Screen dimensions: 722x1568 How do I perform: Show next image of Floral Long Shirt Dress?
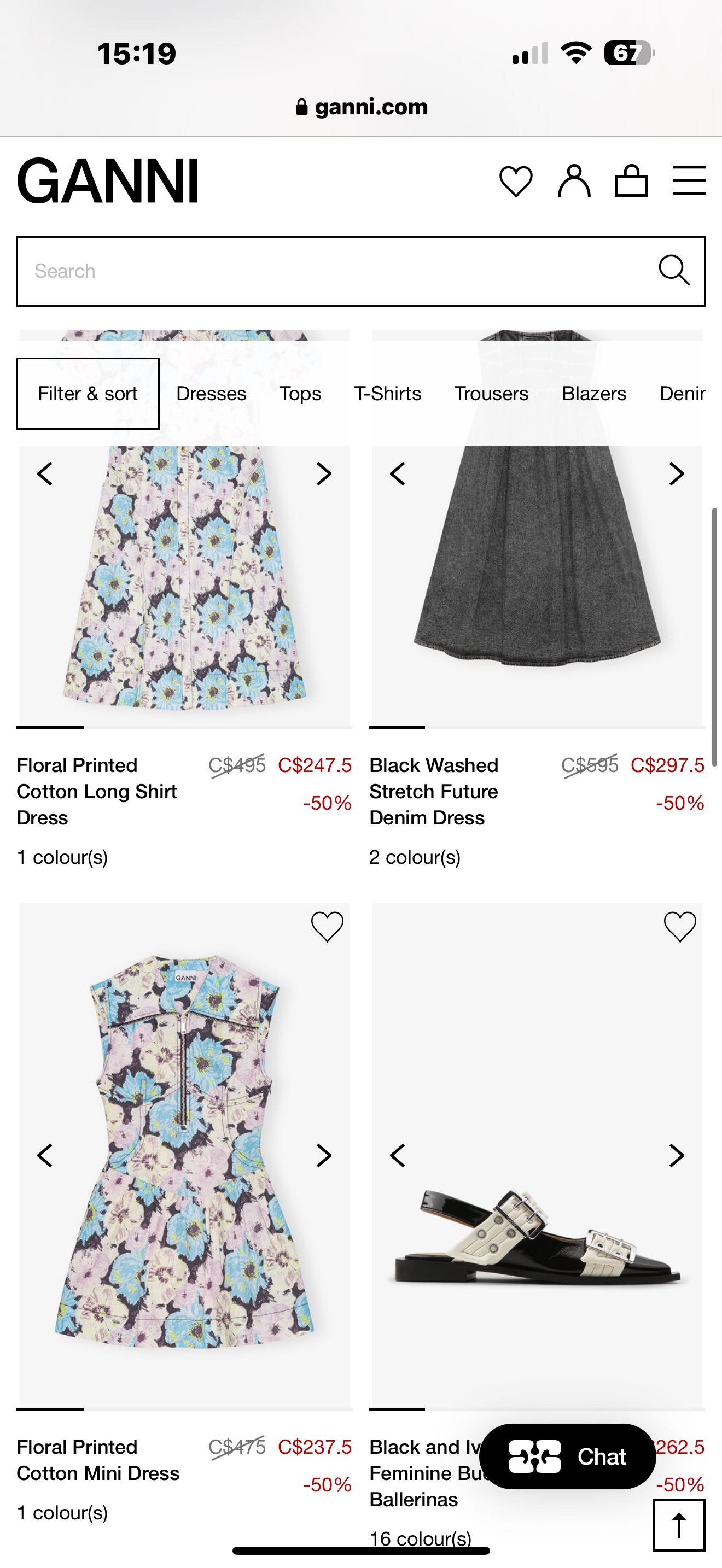pos(324,473)
